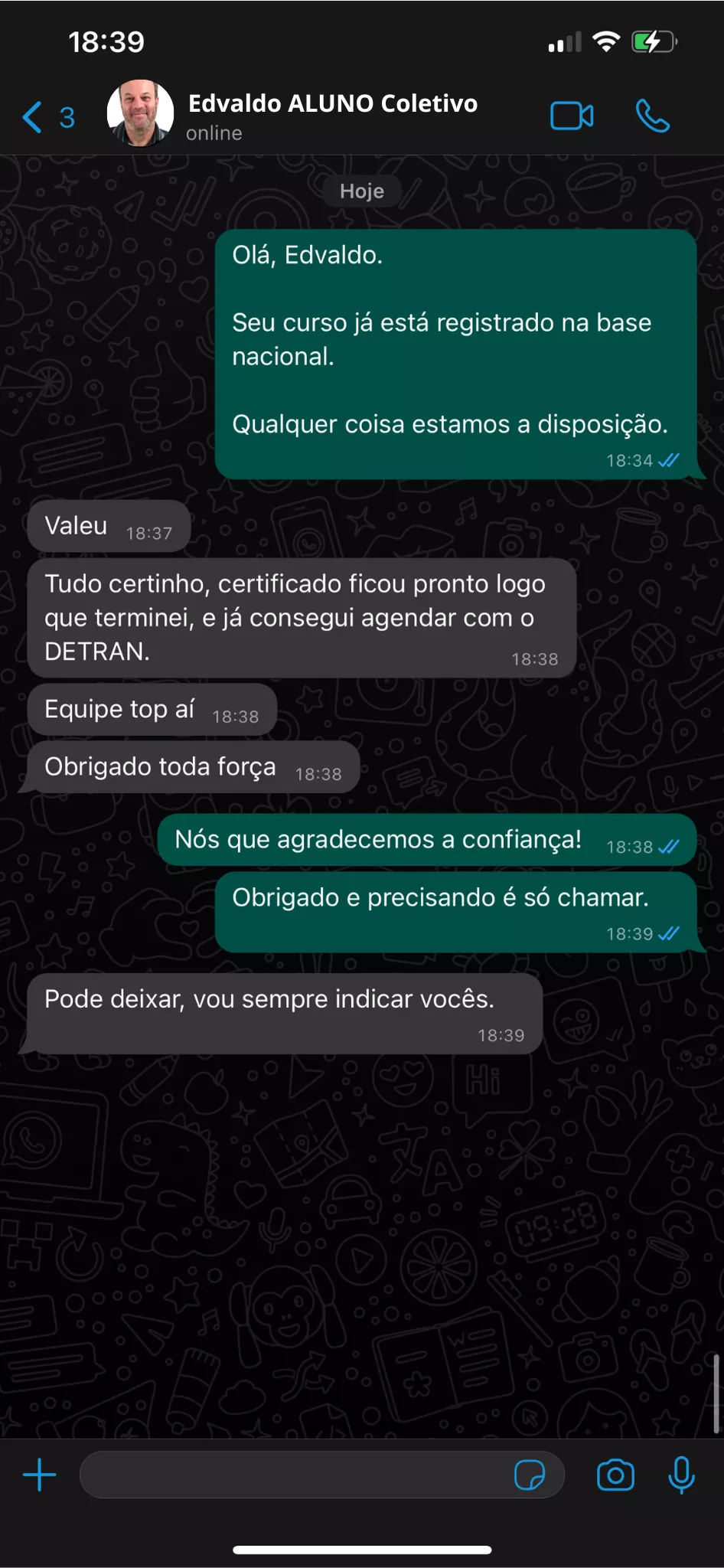Open the sticker picker
This screenshot has width=724, height=1568.
pos(530,1475)
